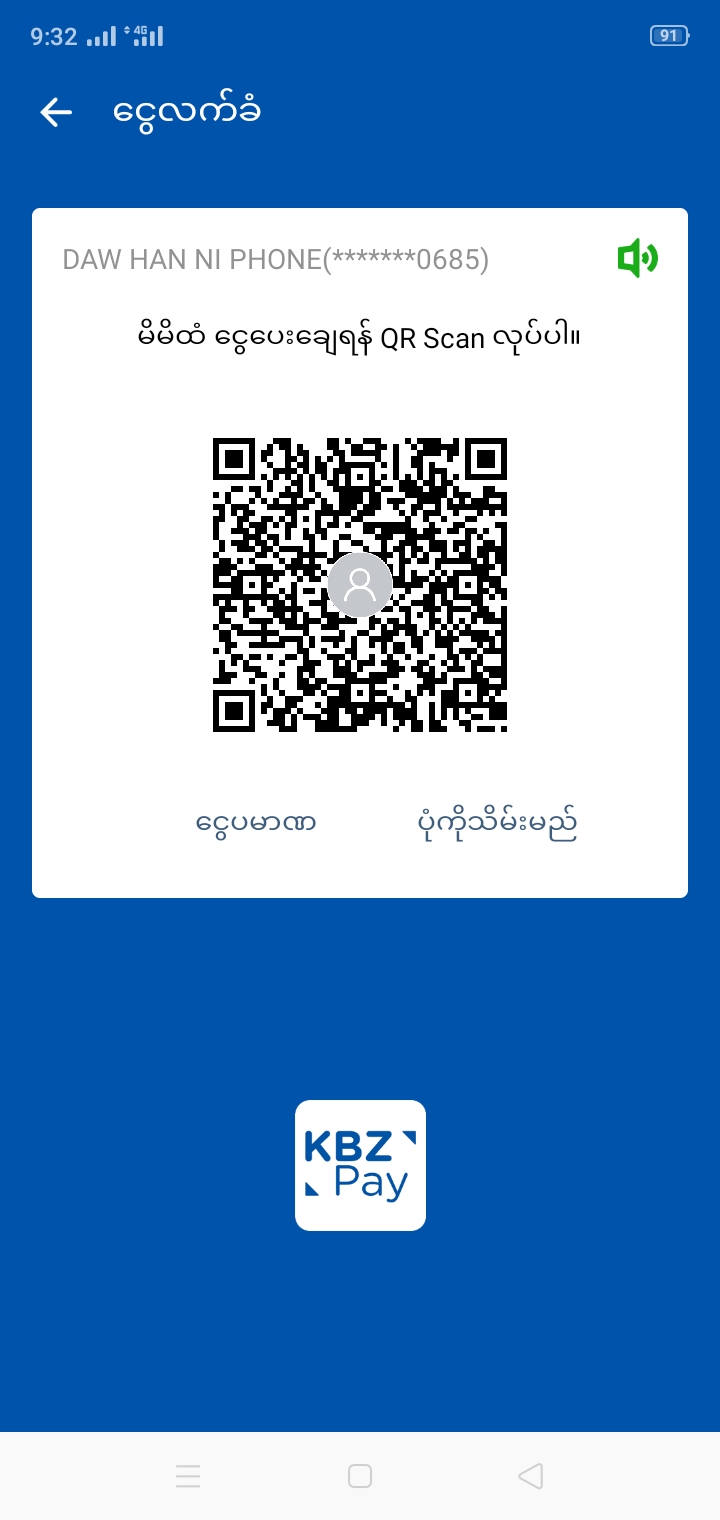This screenshot has height=1520, width=720.
Task: Go to the home screen
Action: [x=360, y=1476]
